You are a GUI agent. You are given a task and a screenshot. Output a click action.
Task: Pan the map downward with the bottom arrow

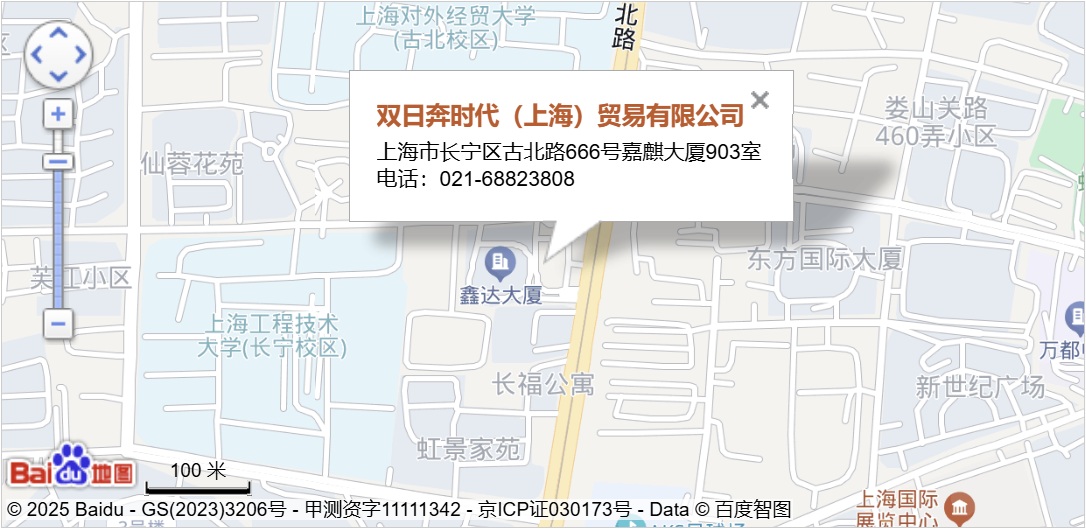click(58, 75)
